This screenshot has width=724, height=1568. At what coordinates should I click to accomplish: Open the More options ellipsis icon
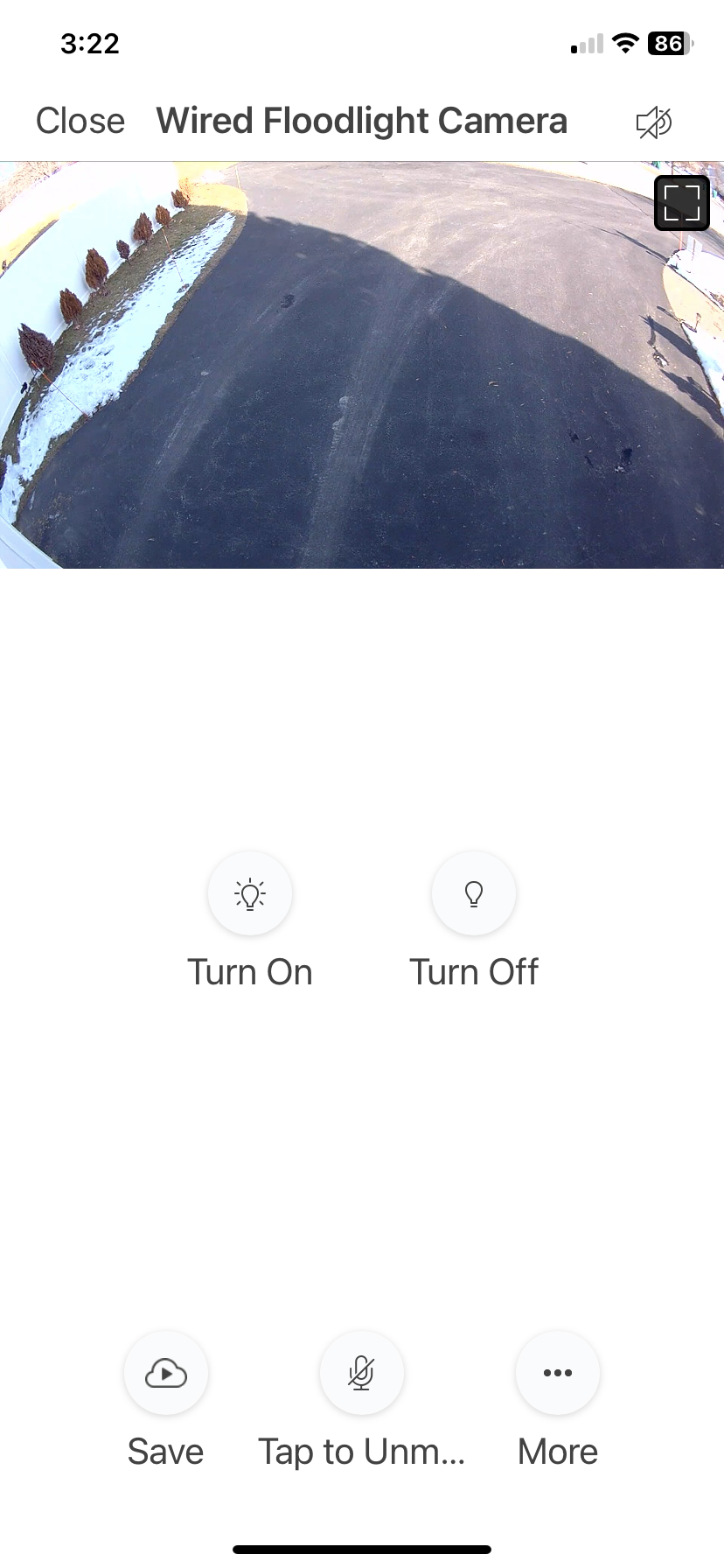pyautogui.click(x=557, y=1372)
